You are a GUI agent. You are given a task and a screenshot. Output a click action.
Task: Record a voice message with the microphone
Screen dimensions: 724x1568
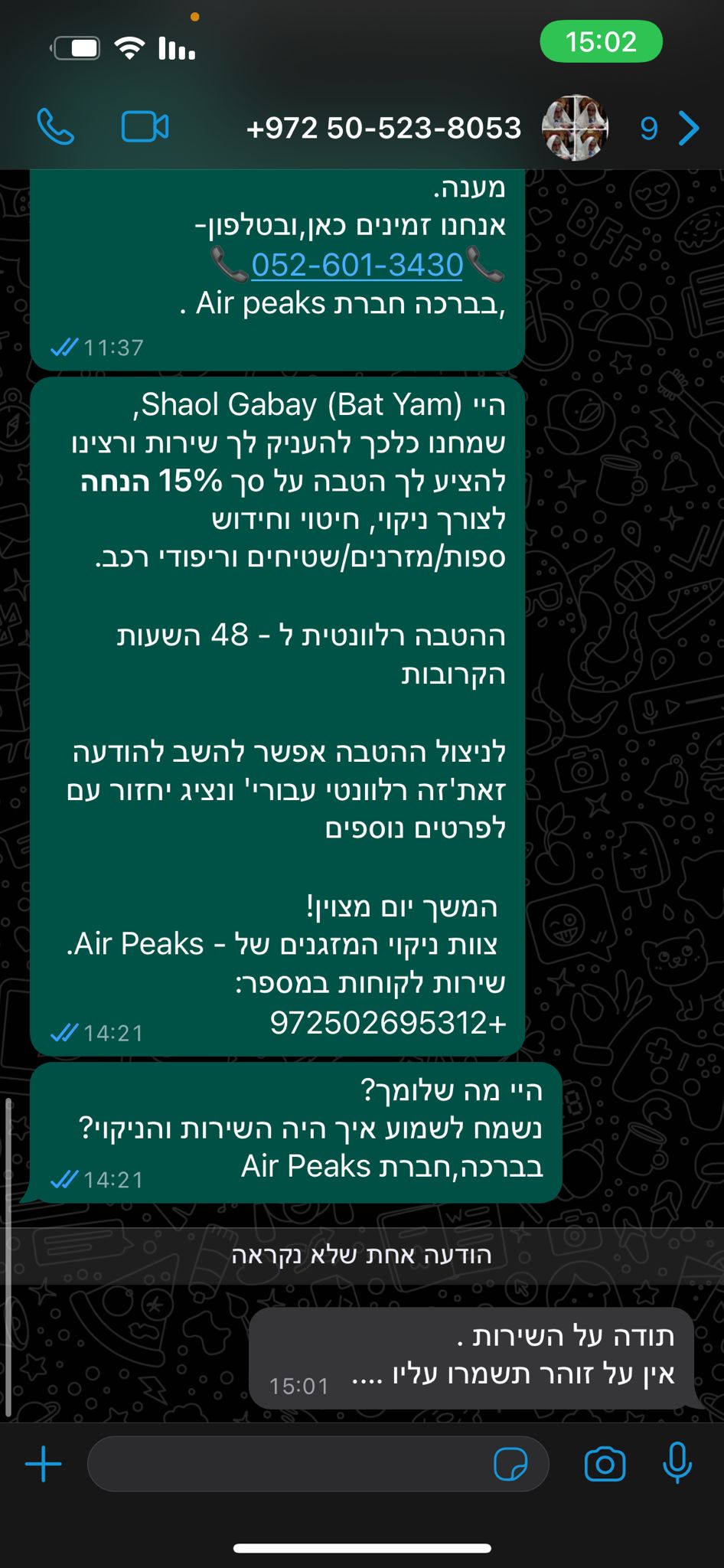point(677,1463)
